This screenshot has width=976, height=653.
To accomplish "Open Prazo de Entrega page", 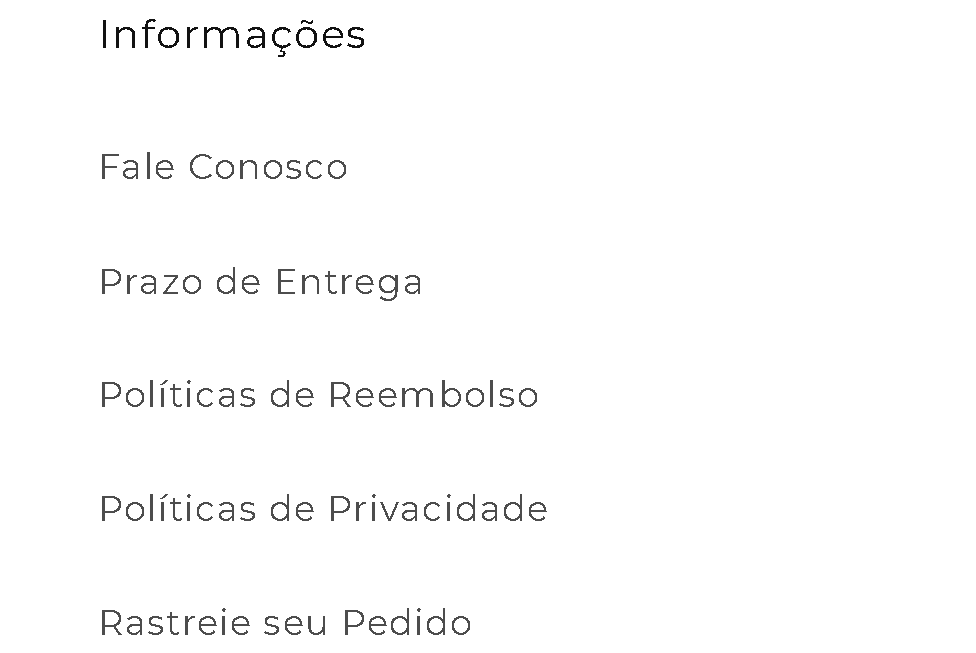I will [260, 283].
